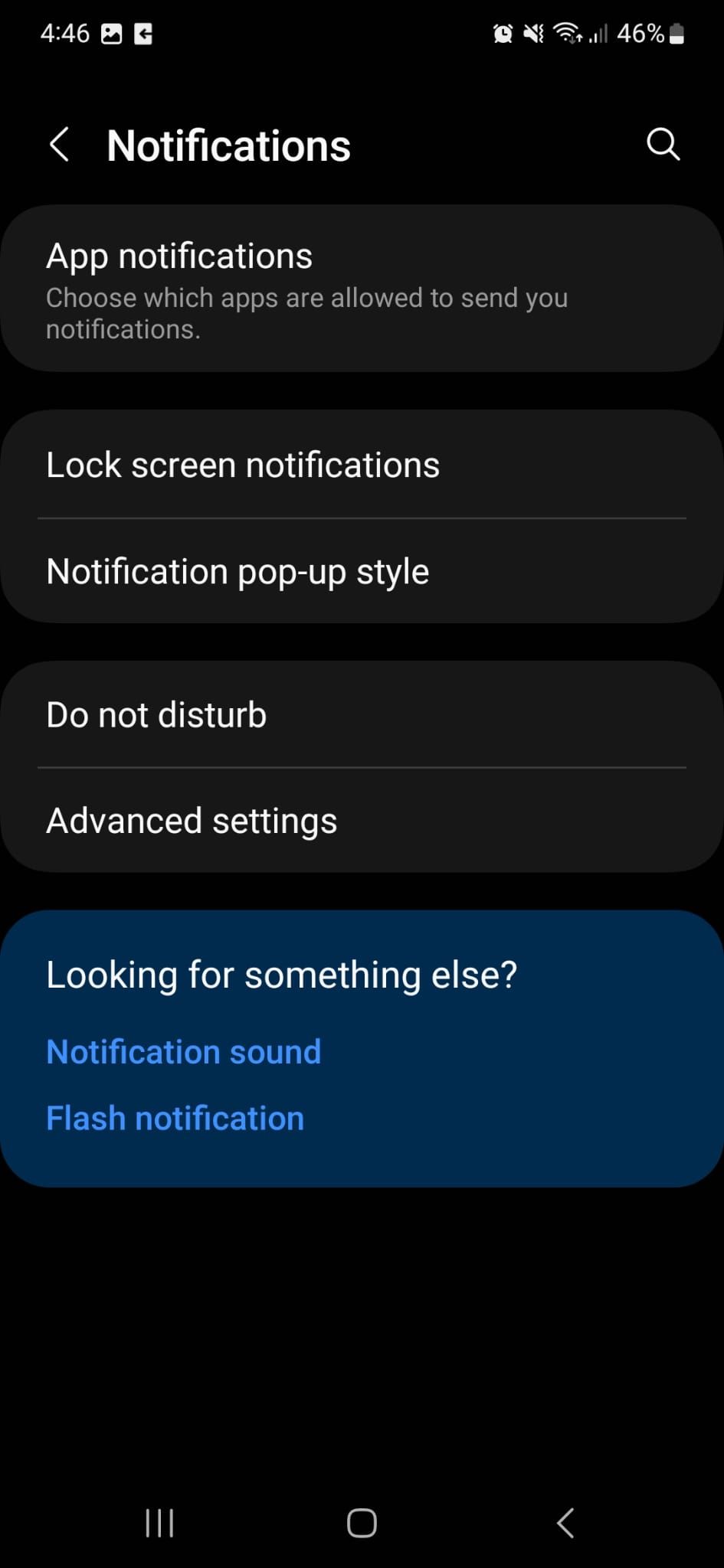Open Notification sound suggestion link

[x=183, y=1052]
